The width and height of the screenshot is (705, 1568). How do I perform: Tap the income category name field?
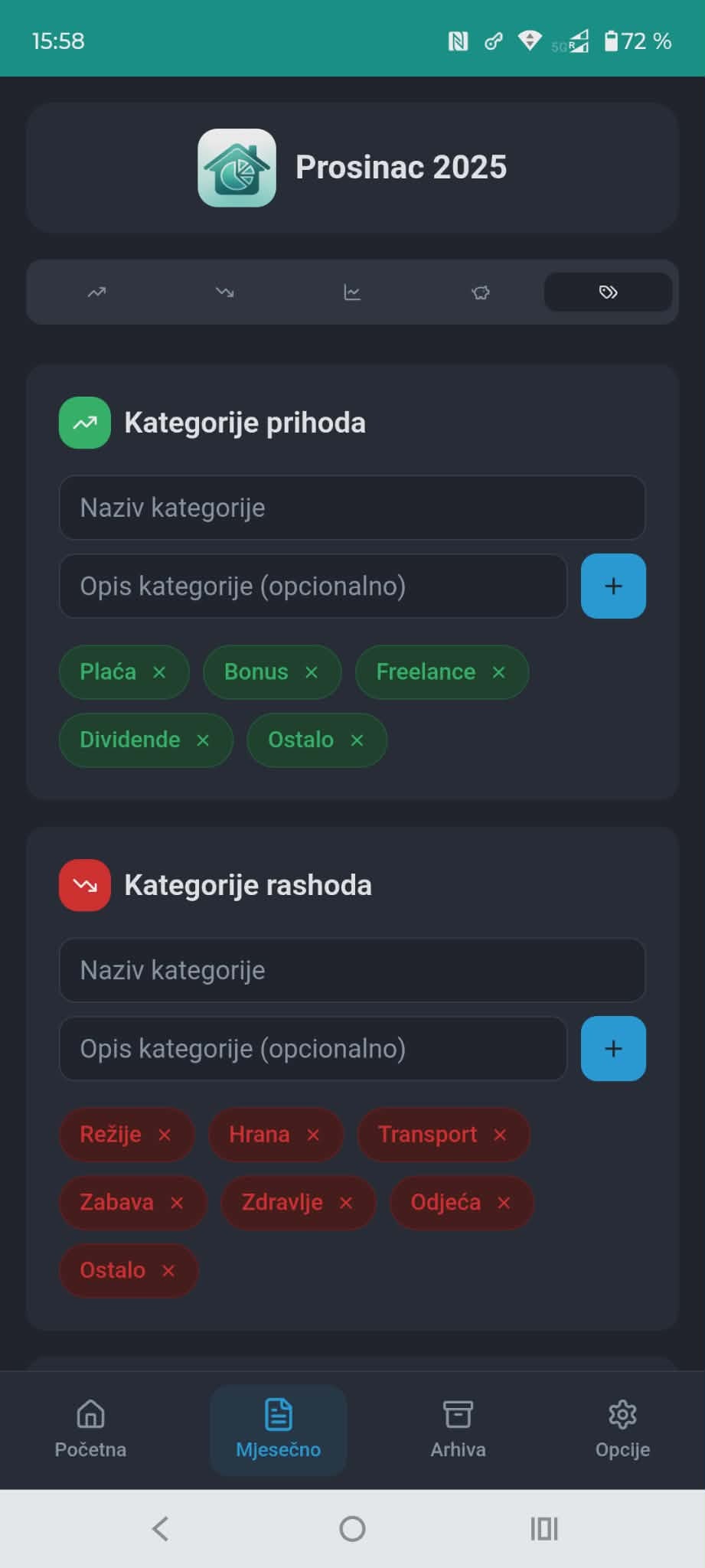352,508
